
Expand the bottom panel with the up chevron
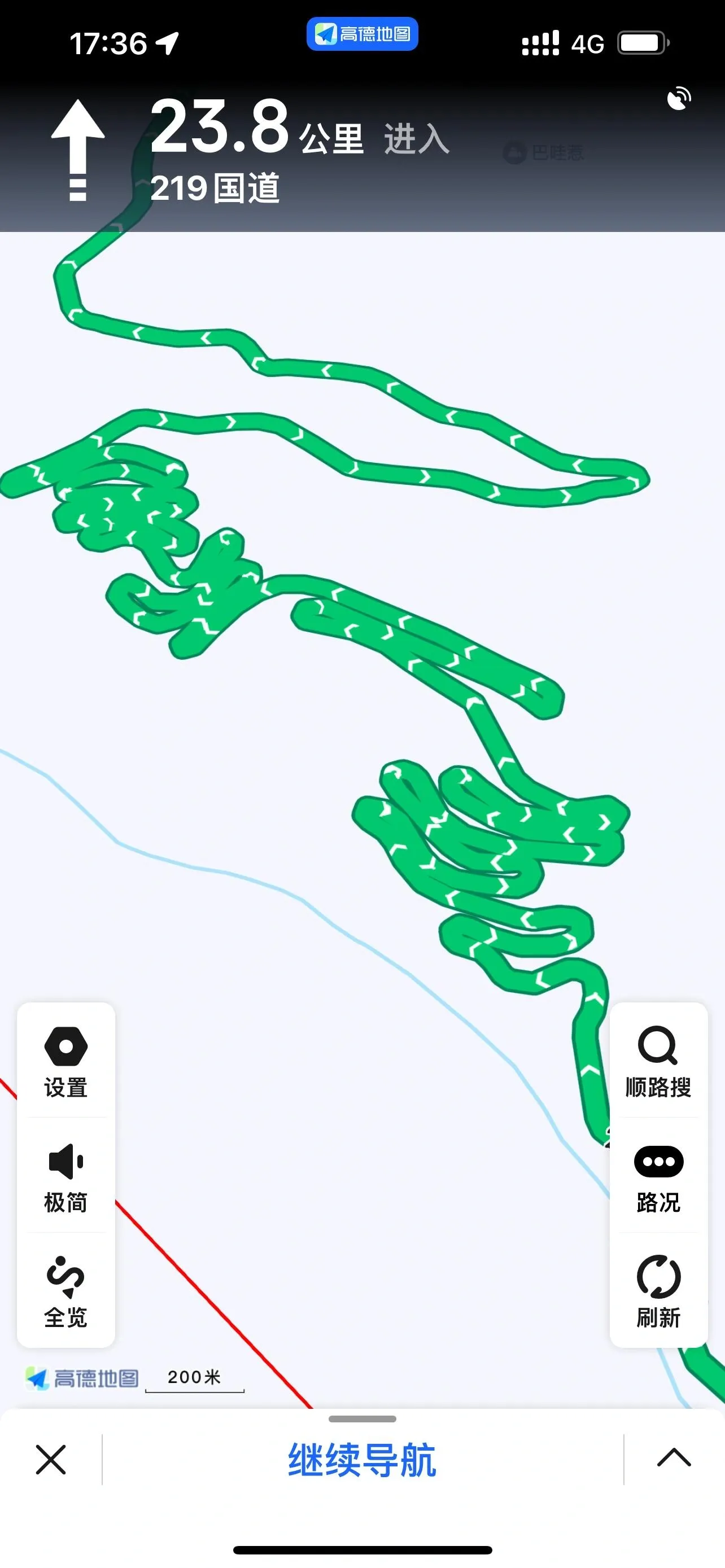[x=674, y=1458]
